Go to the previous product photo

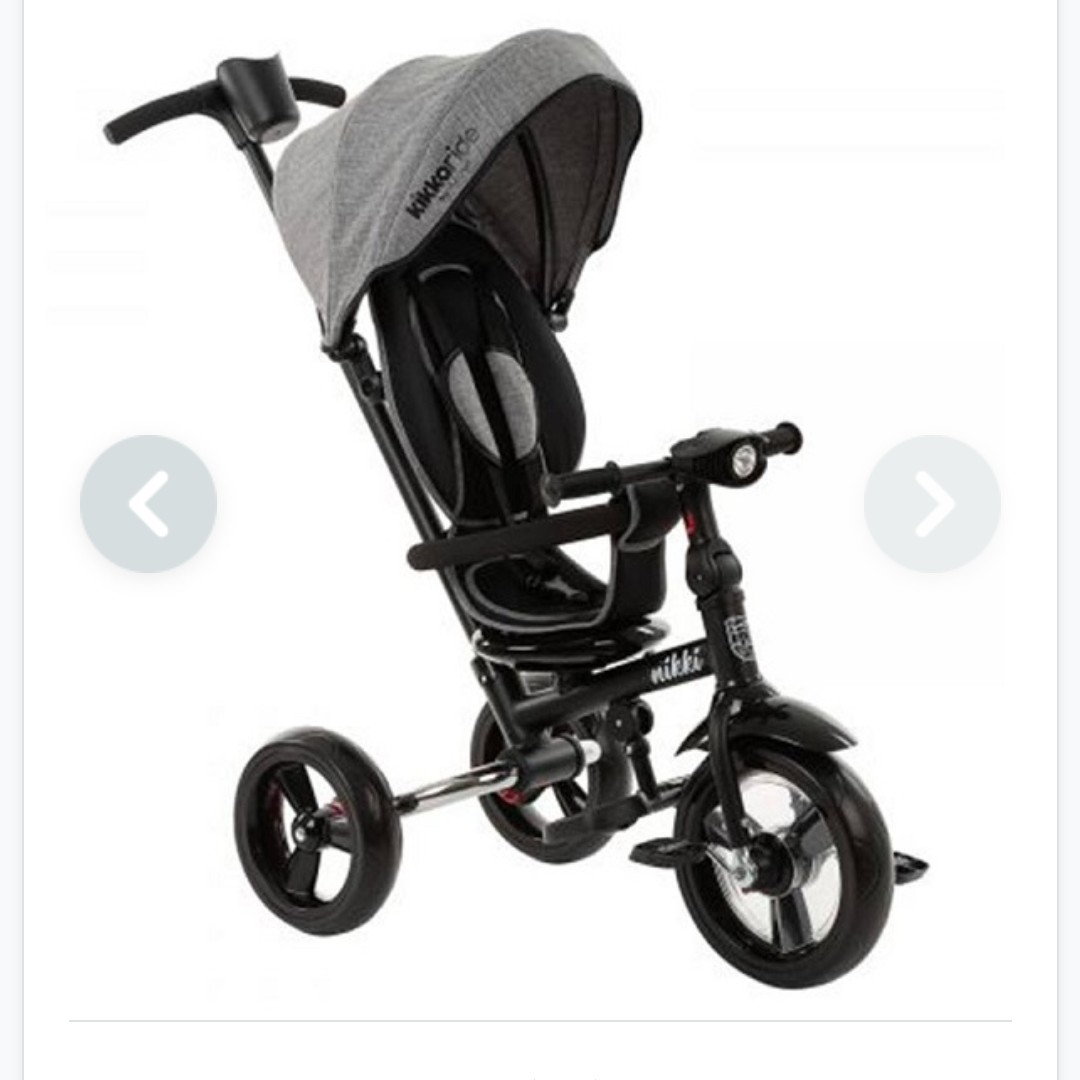pos(148,504)
